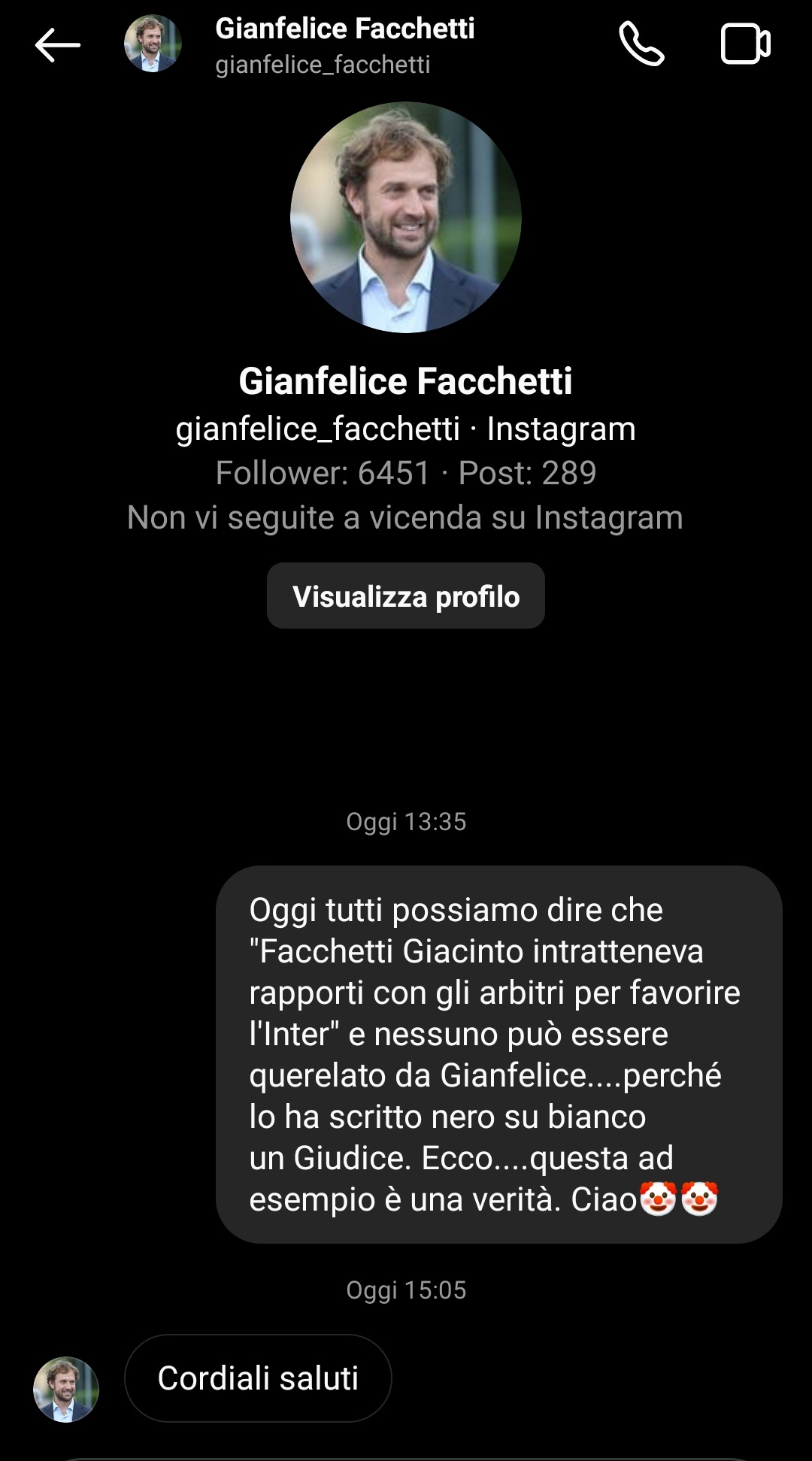Tap Visualizza profilo button
This screenshot has height=1461, width=812.
[406, 596]
